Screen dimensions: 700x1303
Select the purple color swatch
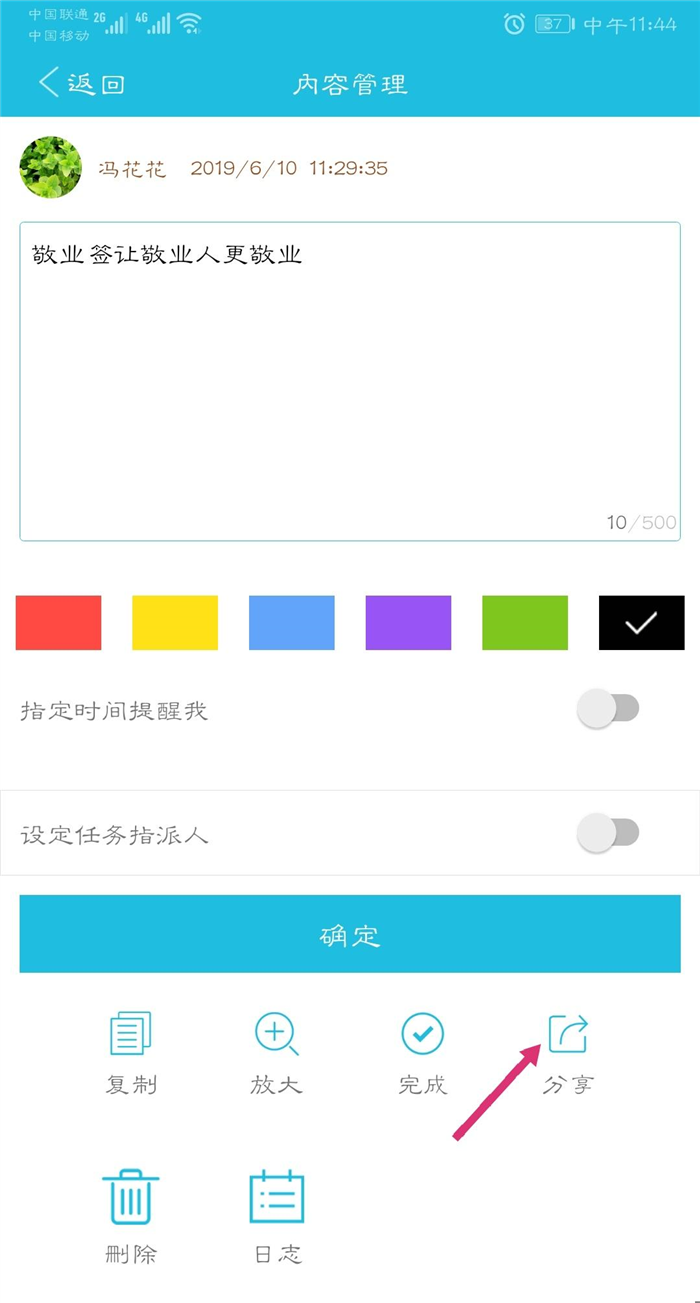[x=408, y=623]
